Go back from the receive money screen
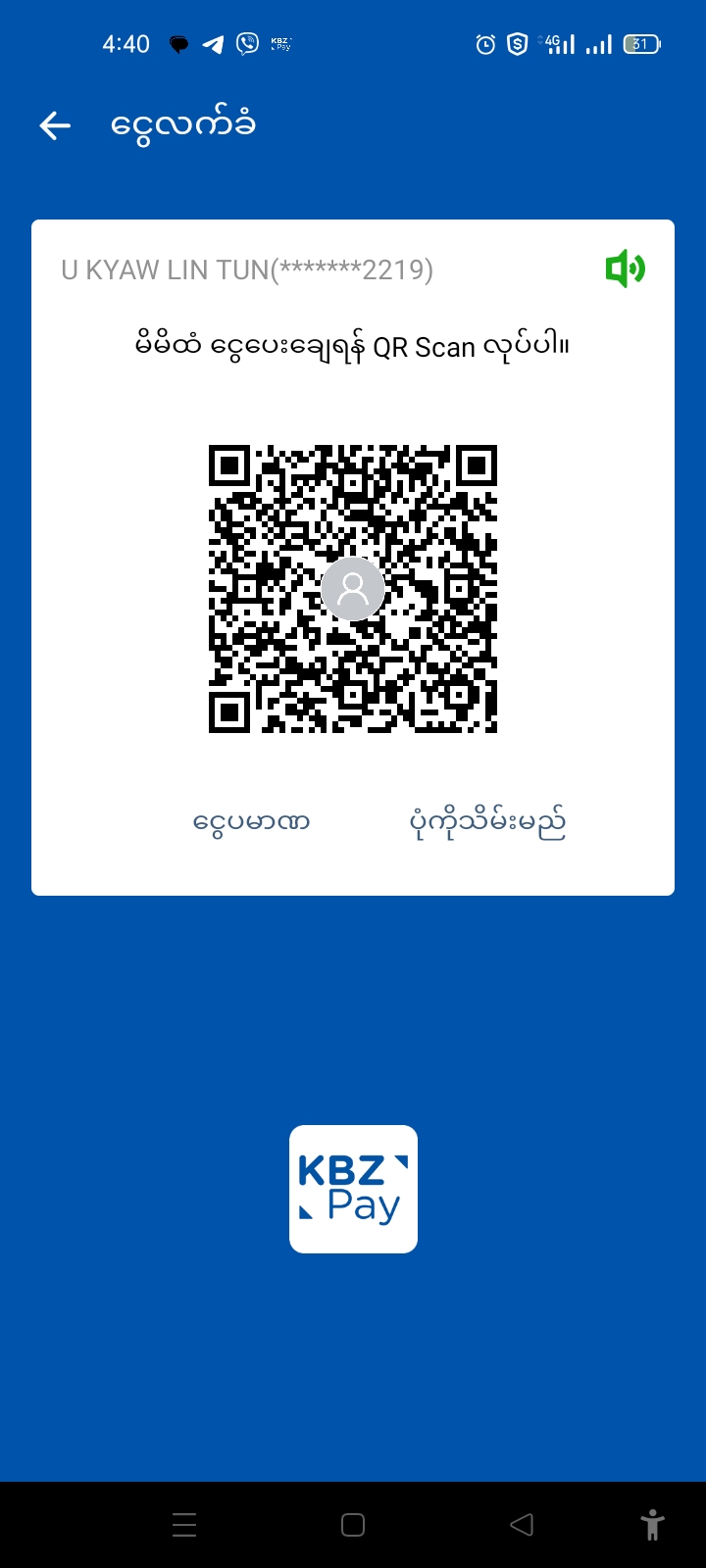 55,125
